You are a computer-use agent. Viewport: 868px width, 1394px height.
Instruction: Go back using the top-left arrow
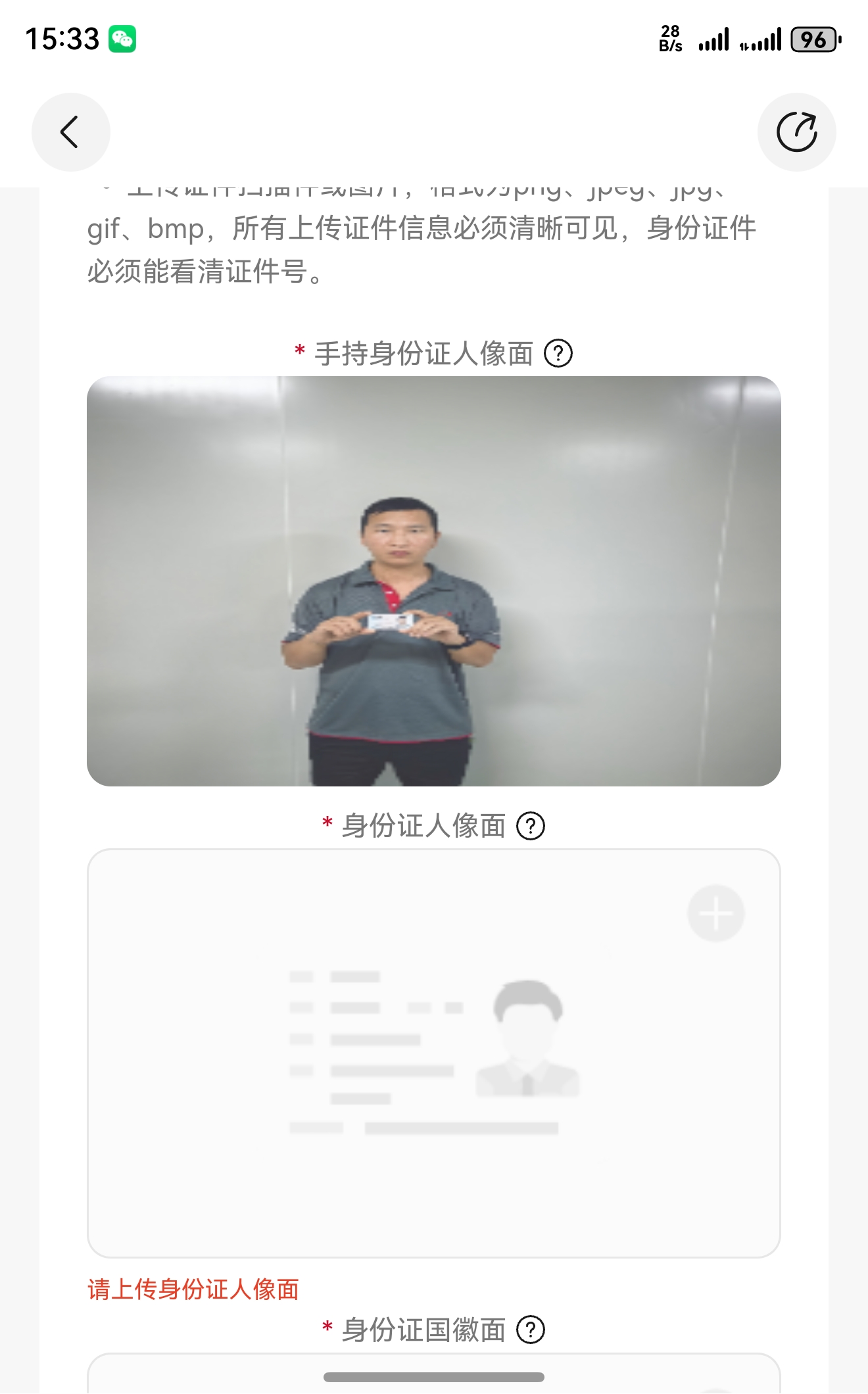(x=70, y=132)
